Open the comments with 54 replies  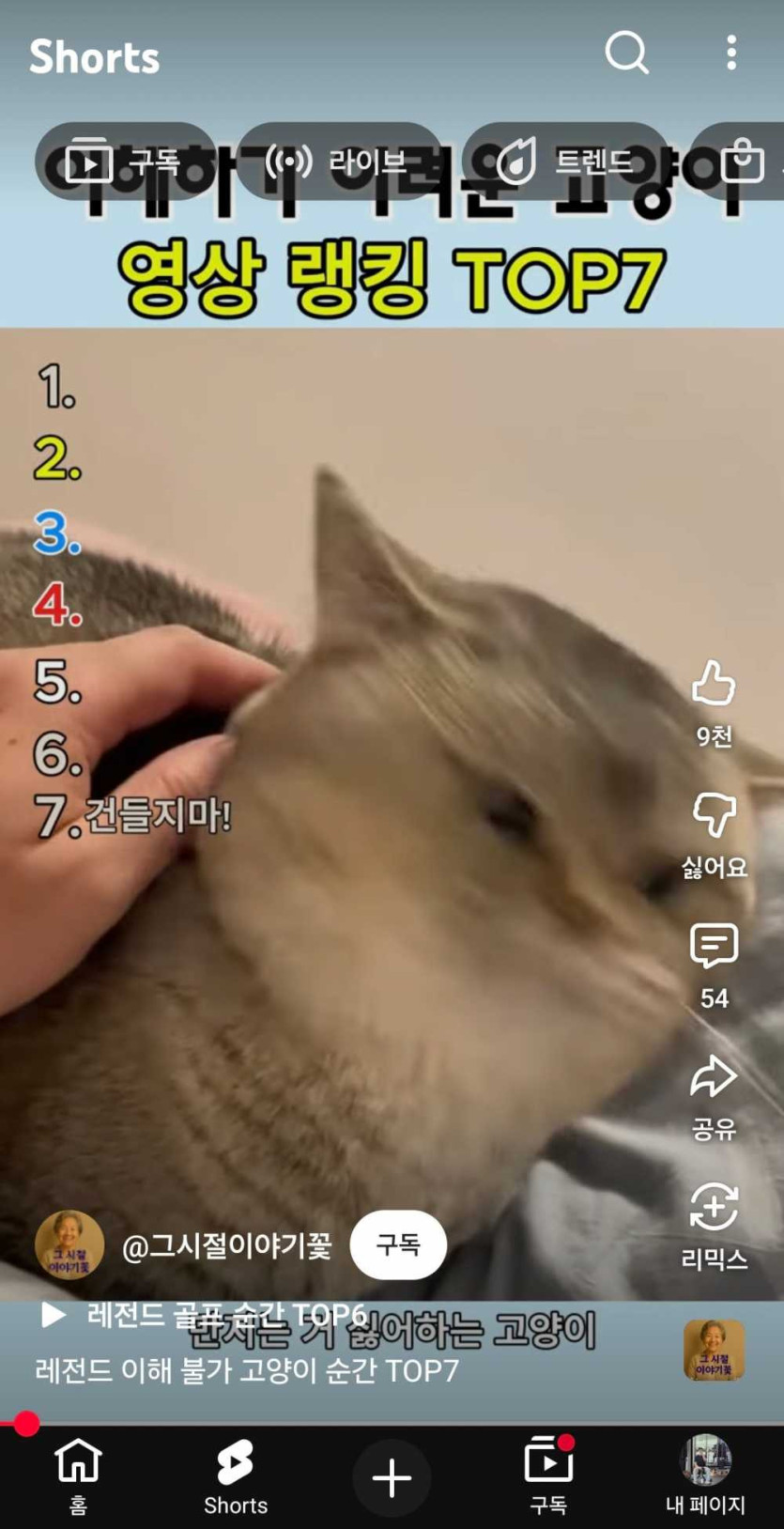714,947
